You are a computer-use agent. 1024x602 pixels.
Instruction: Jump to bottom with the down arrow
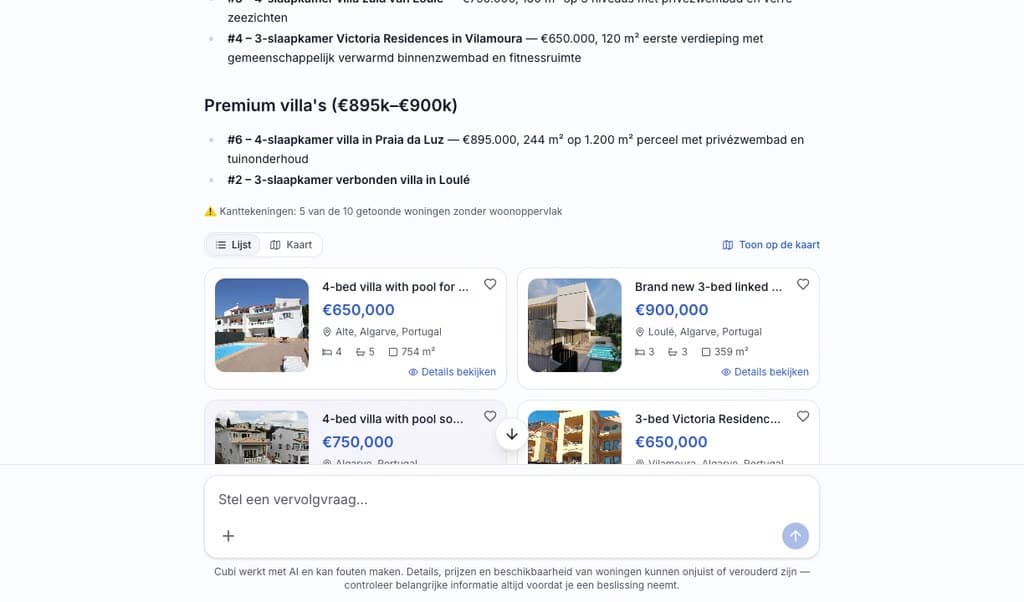[x=512, y=434]
